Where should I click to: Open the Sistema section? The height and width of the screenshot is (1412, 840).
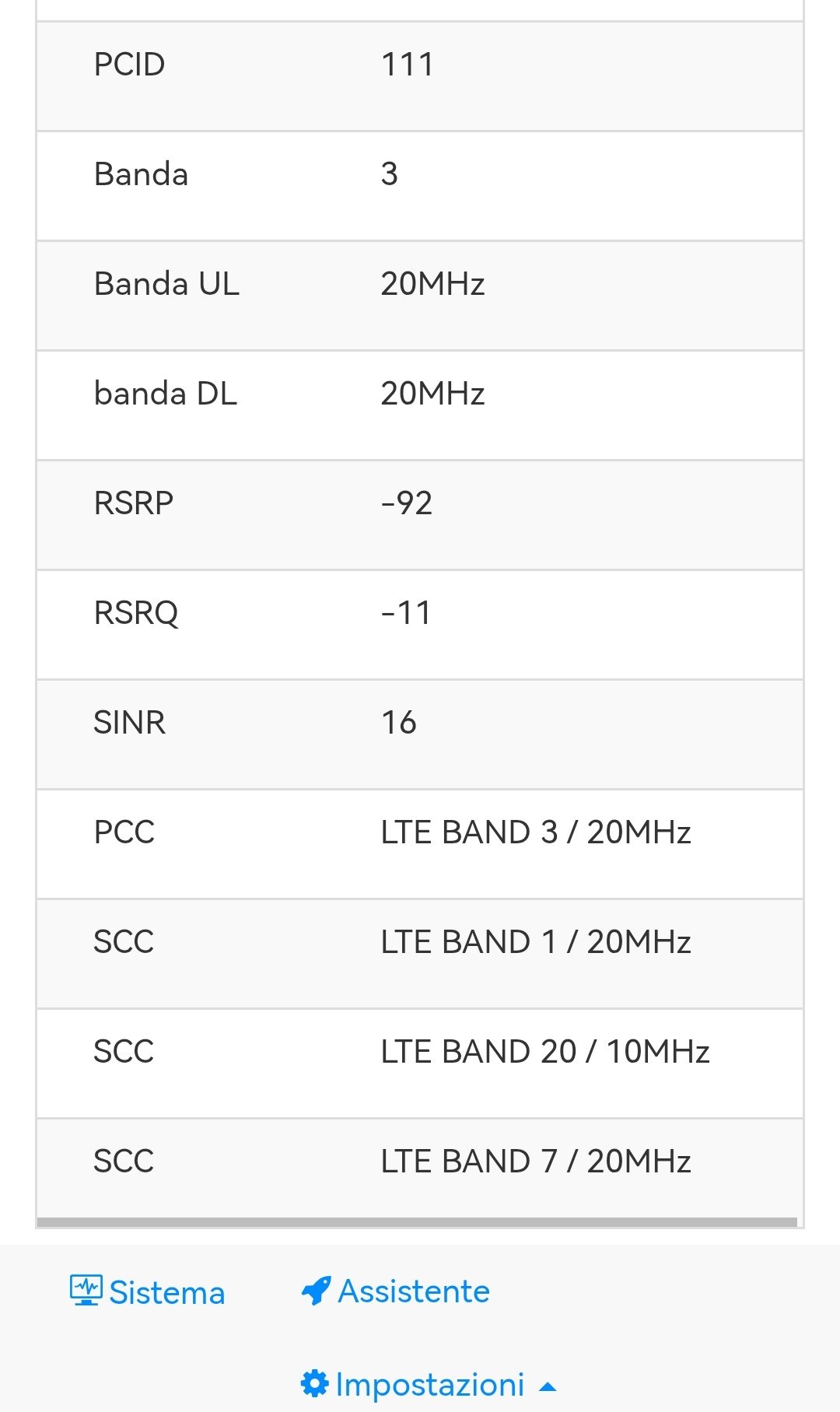click(148, 1292)
